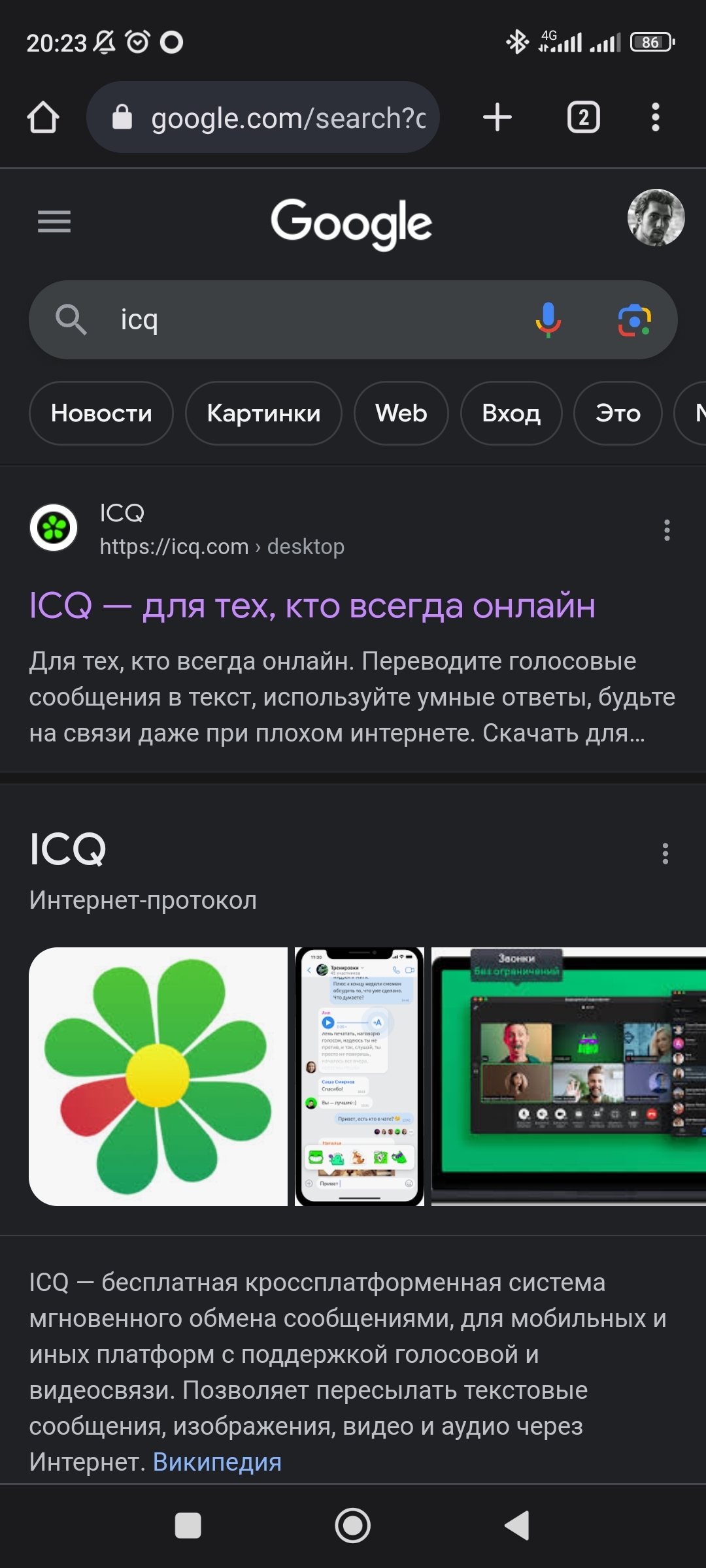Tap the search field containing icq

(314, 320)
